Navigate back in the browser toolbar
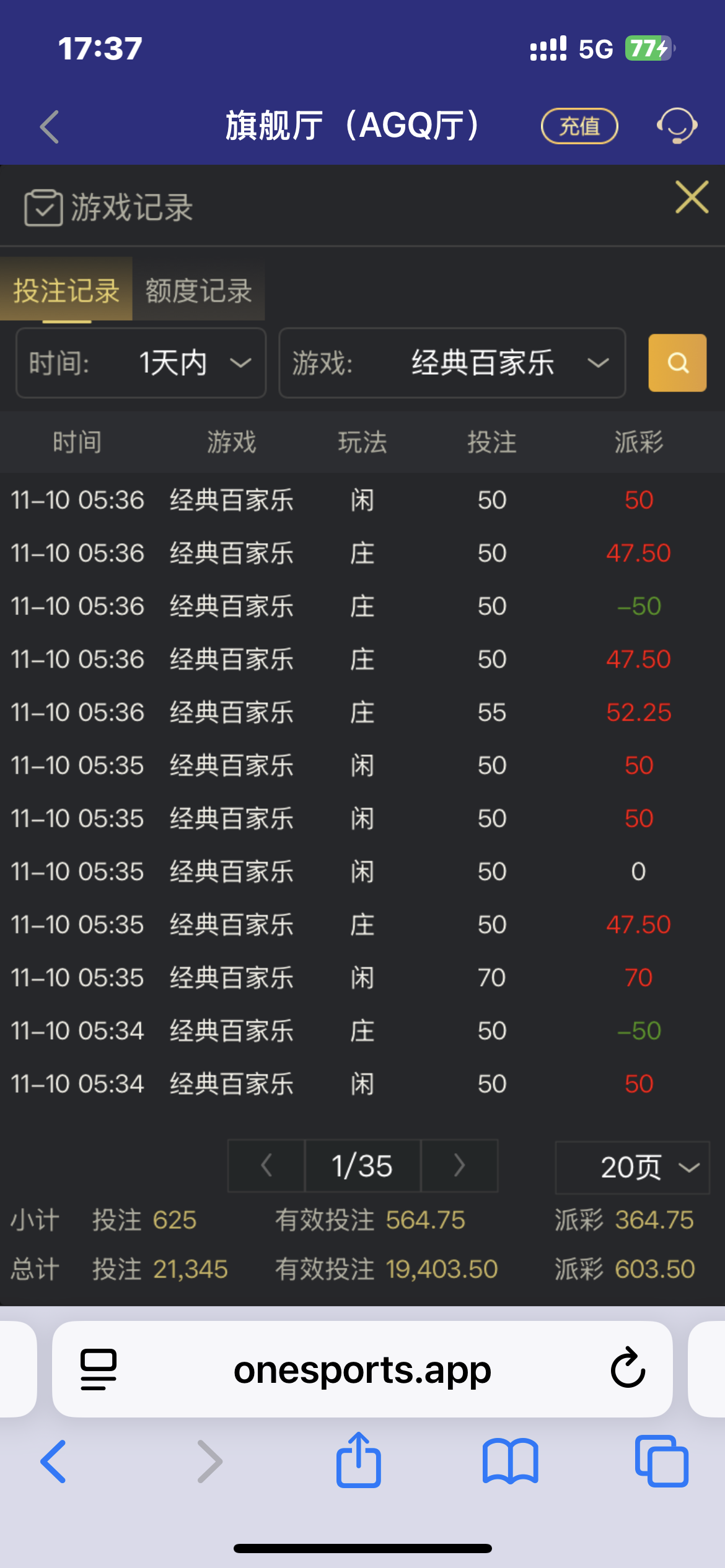725x1568 pixels. (x=53, y=1460)
